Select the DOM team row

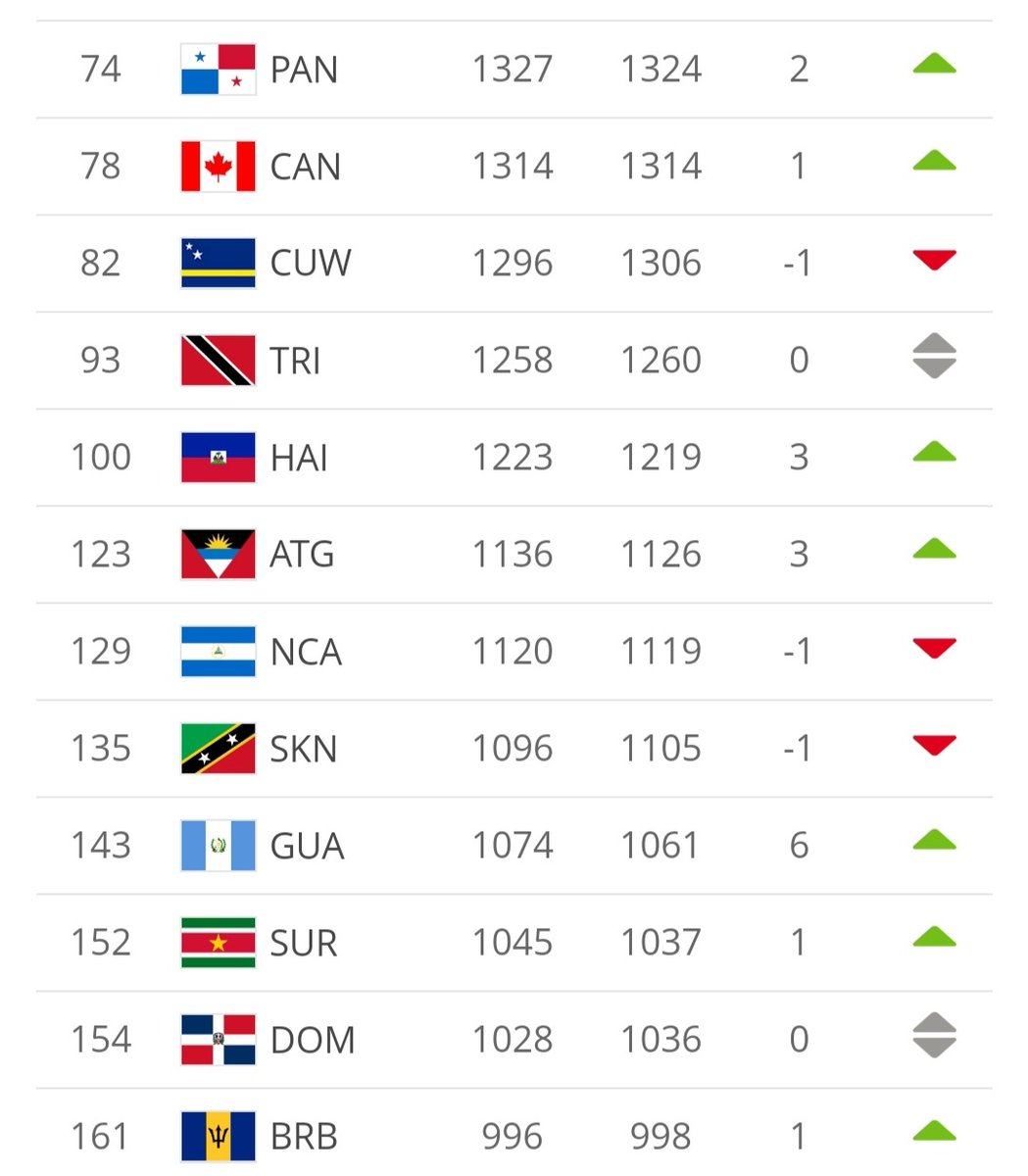[312, 1040]
